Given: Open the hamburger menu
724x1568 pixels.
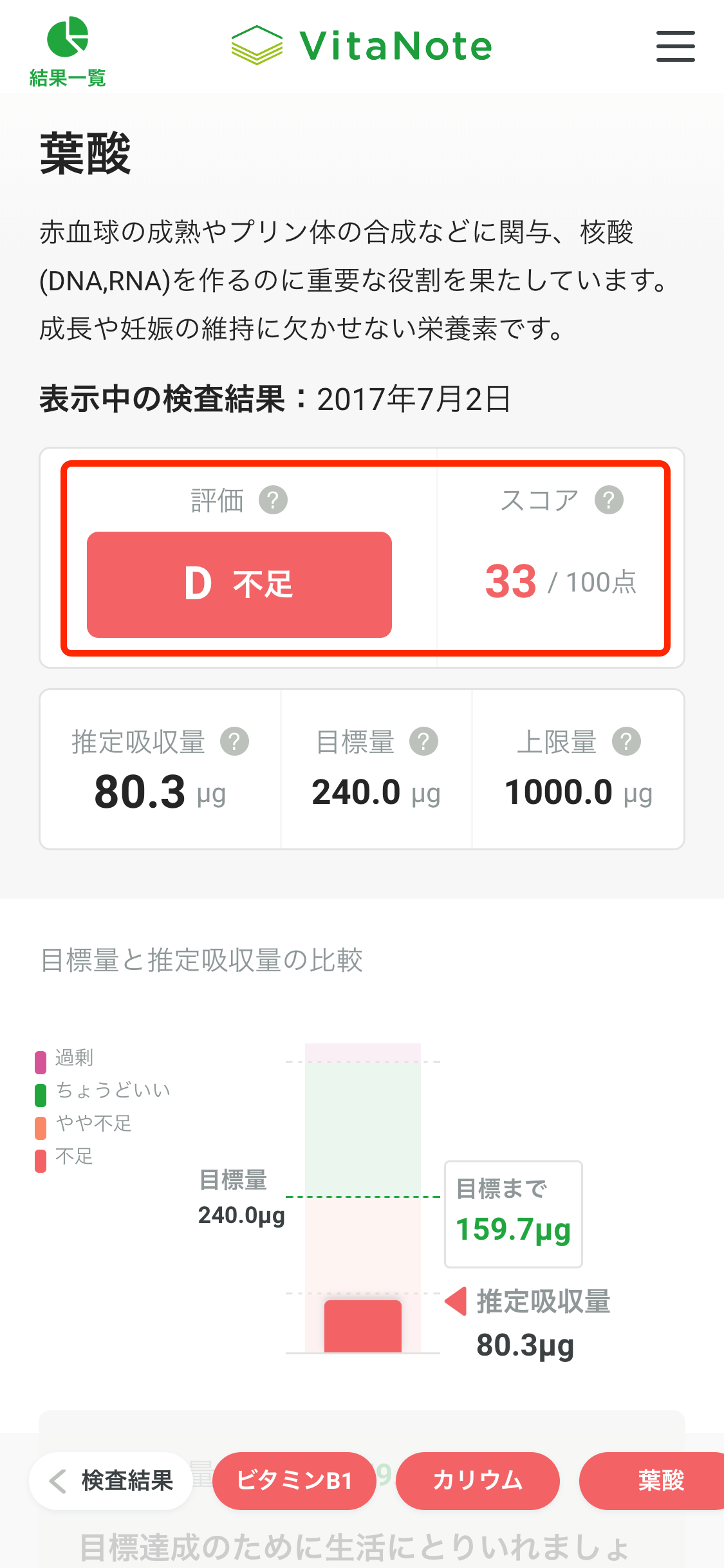Looking at the screenshot, I should (675, 46).
